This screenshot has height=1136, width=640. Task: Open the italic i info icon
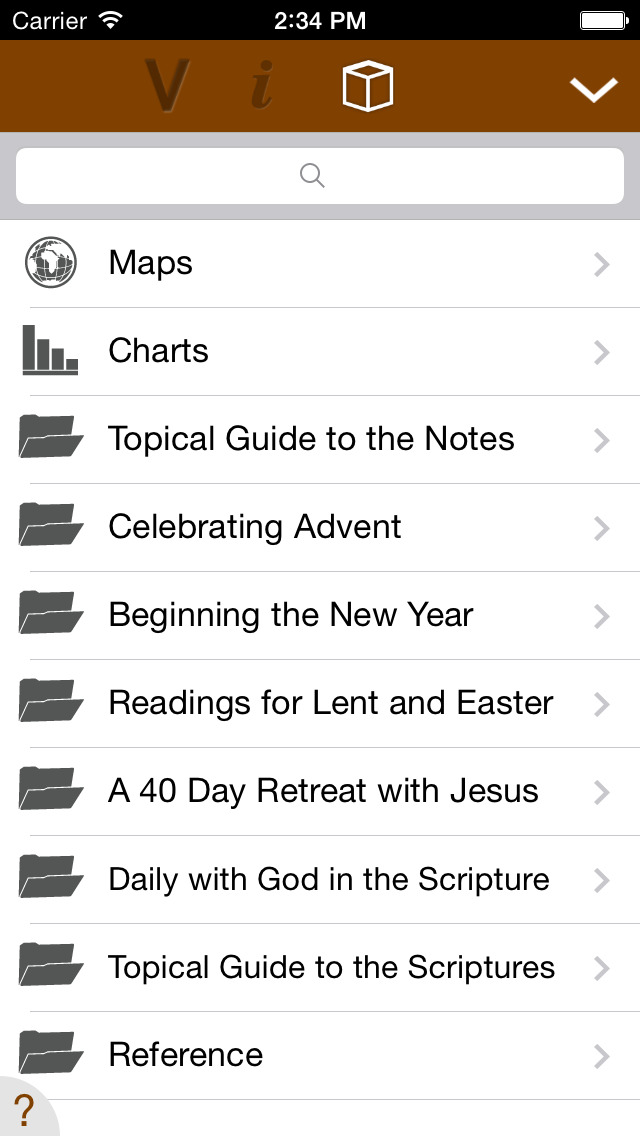[262, 85]
